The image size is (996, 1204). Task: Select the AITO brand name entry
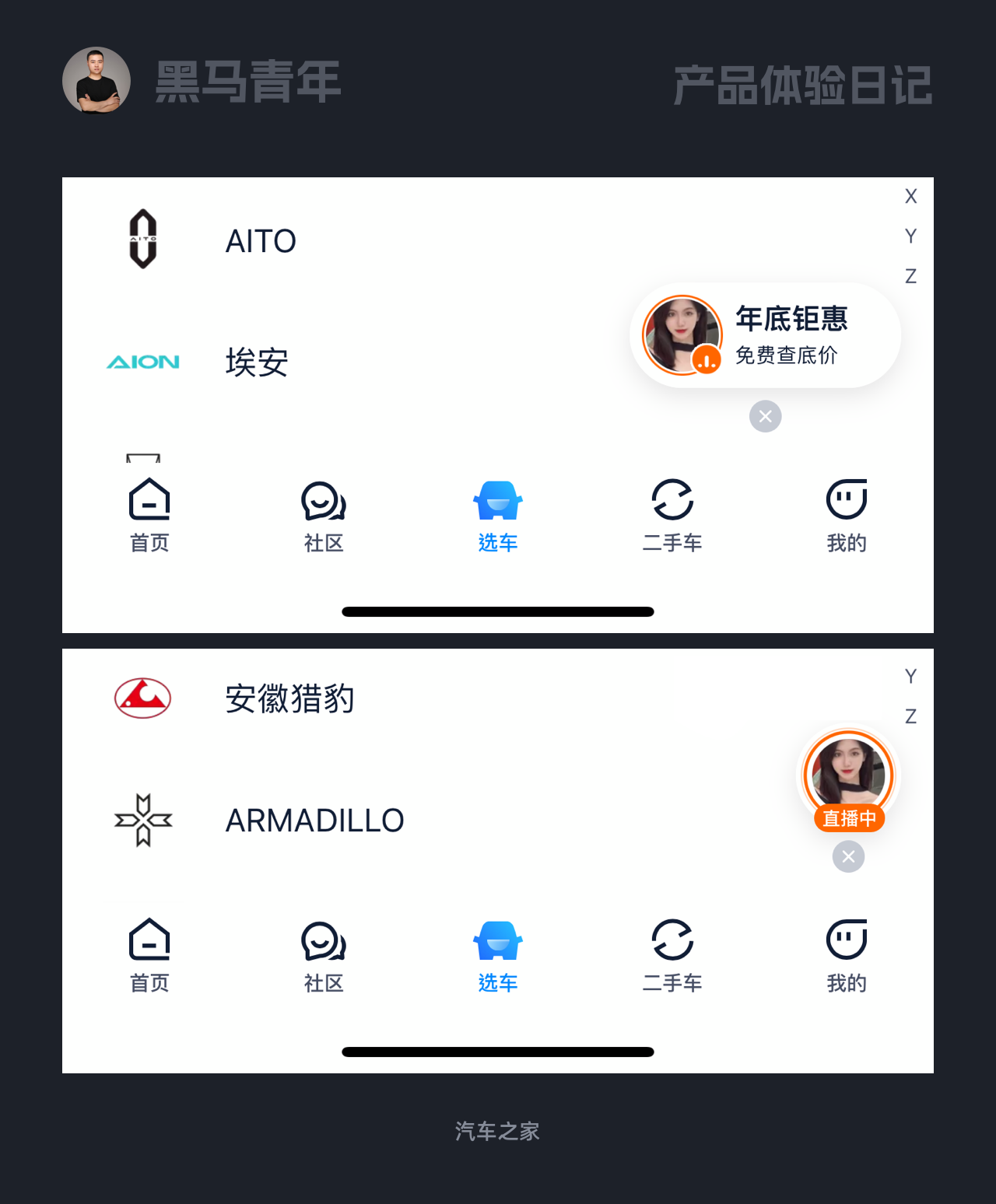tap(261, 240)
